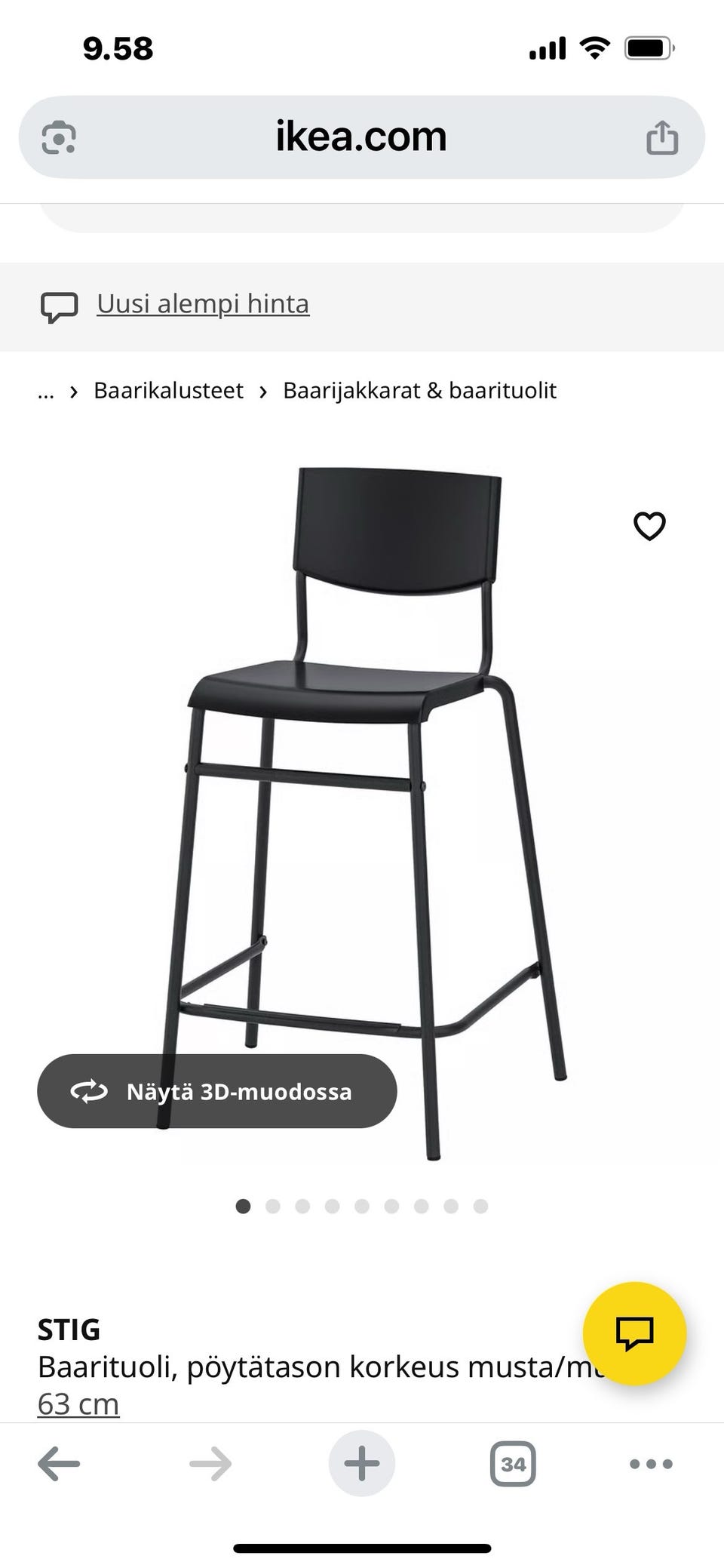This screenshot has width=724, height=1568.
Task: Open a new browser tab
Action: pos(361,1464)
